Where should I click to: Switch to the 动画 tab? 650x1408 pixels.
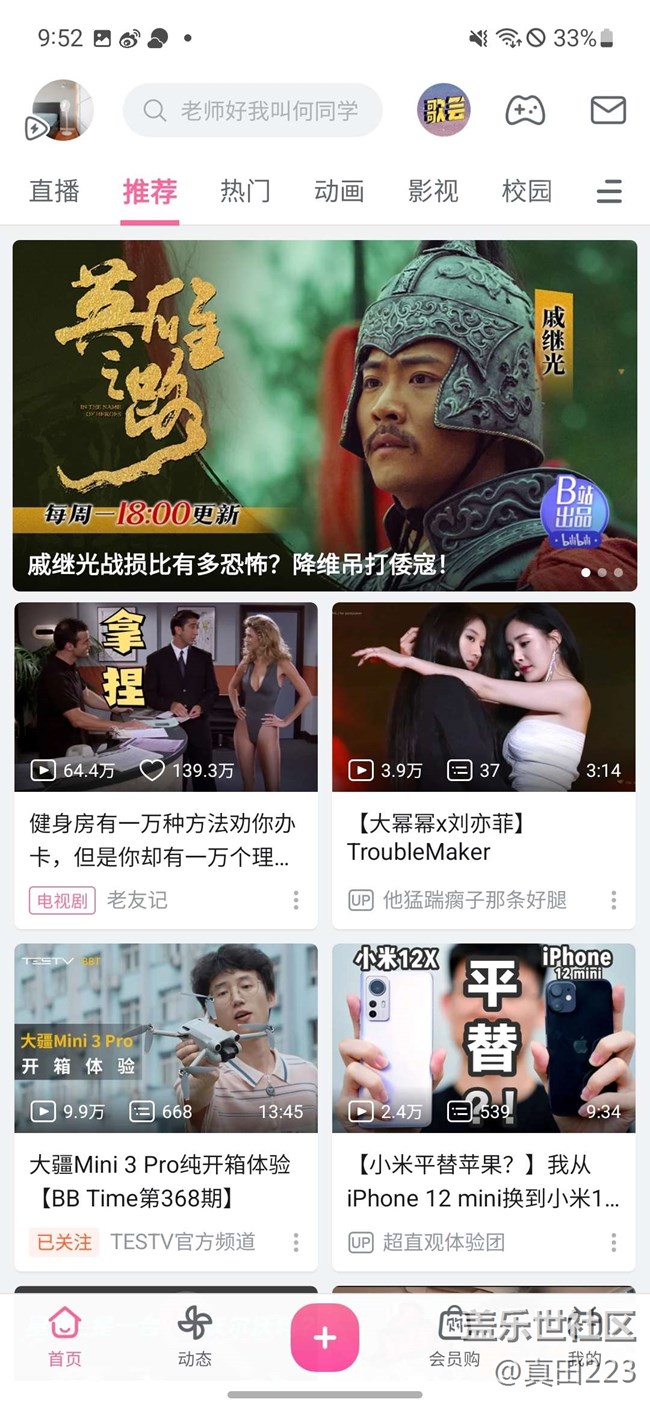tap(339, 191)
